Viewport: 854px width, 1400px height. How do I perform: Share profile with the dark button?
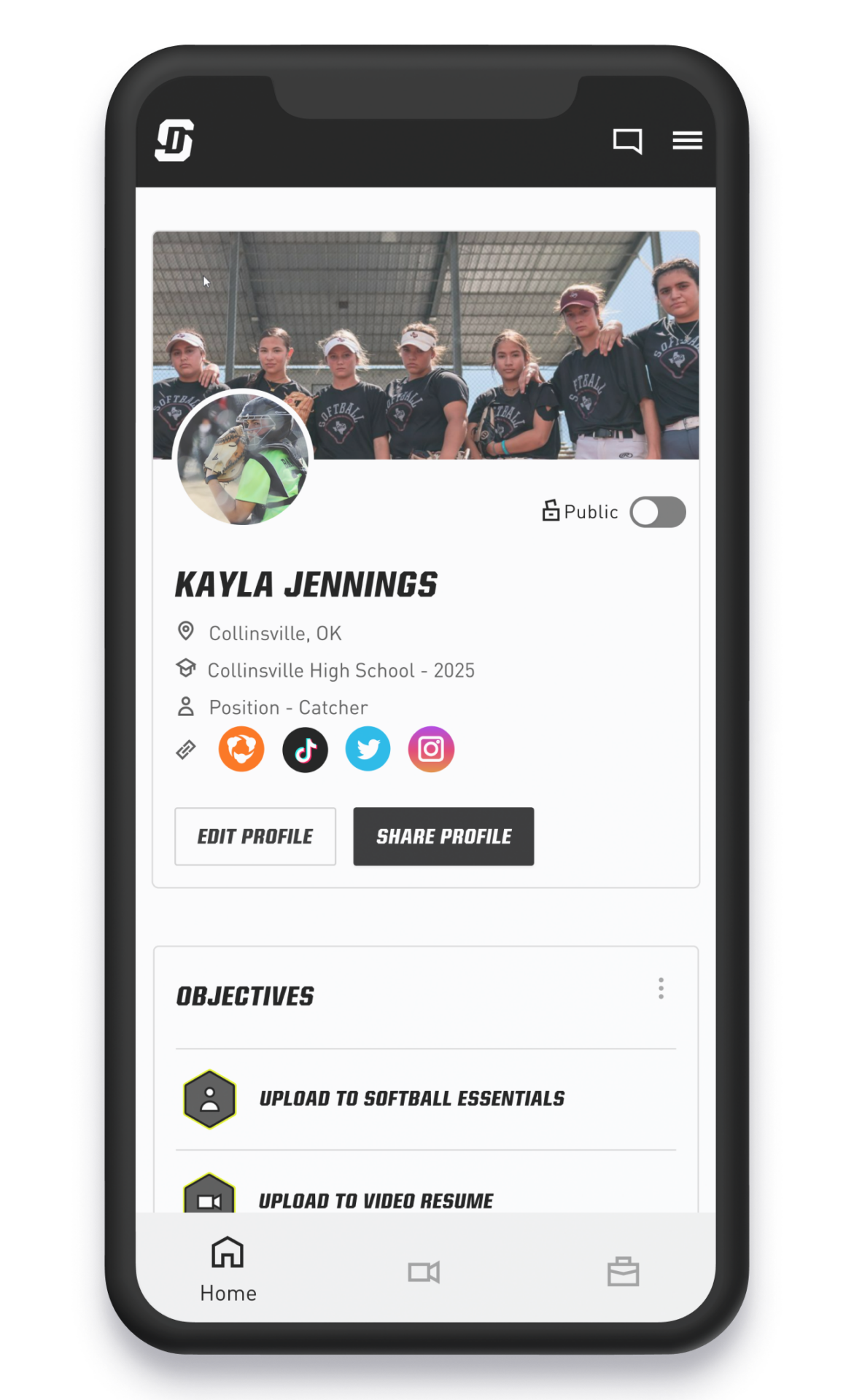(443, 836)
